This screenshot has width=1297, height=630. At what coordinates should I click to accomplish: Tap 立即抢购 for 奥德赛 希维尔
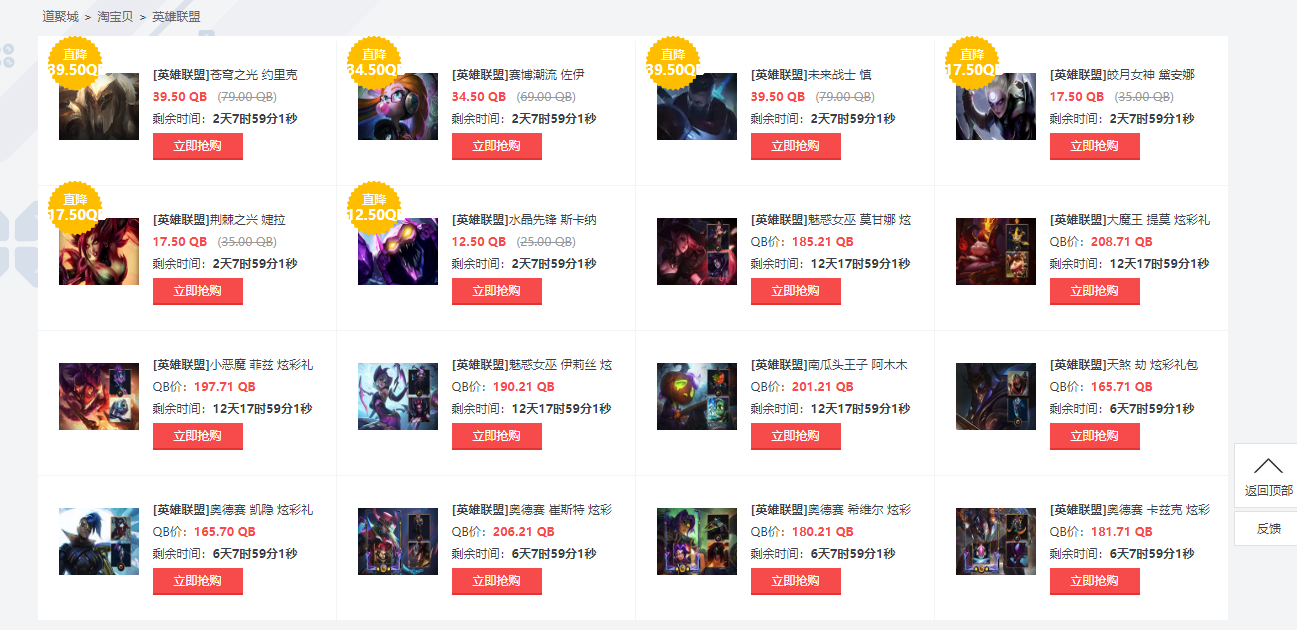[795, 581]
